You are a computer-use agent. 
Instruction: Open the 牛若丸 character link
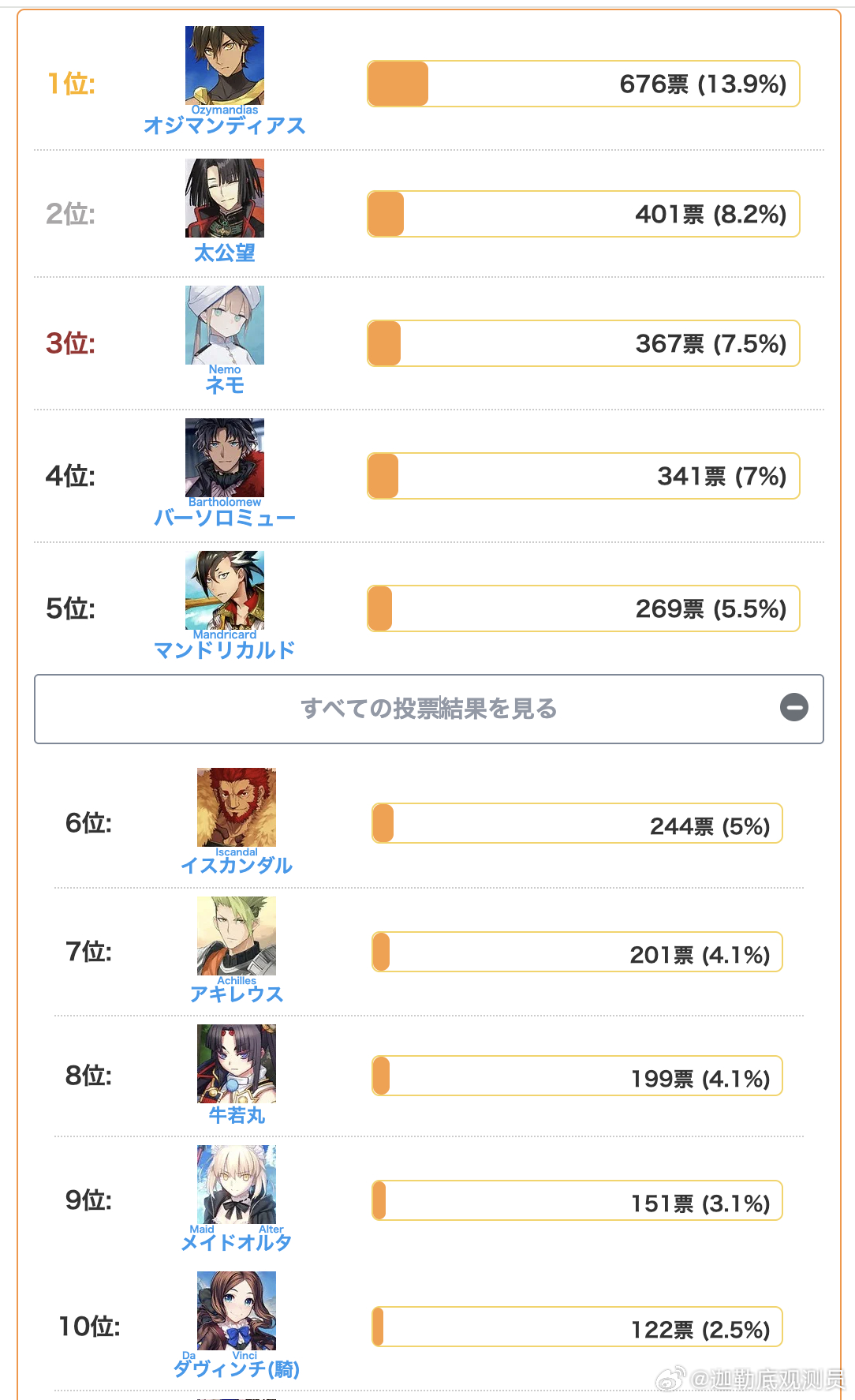coord(237,1115)
